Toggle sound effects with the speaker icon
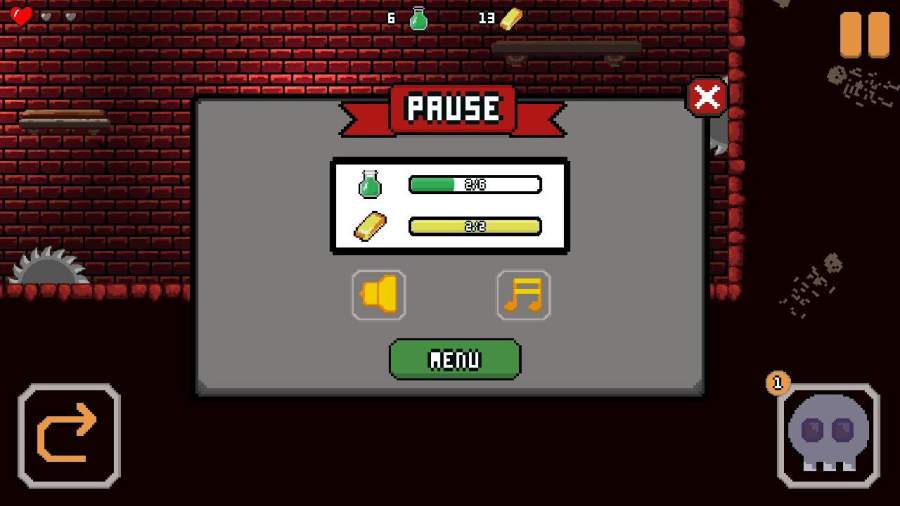This screenshot has width=900, height=506. tap(379, 295)
